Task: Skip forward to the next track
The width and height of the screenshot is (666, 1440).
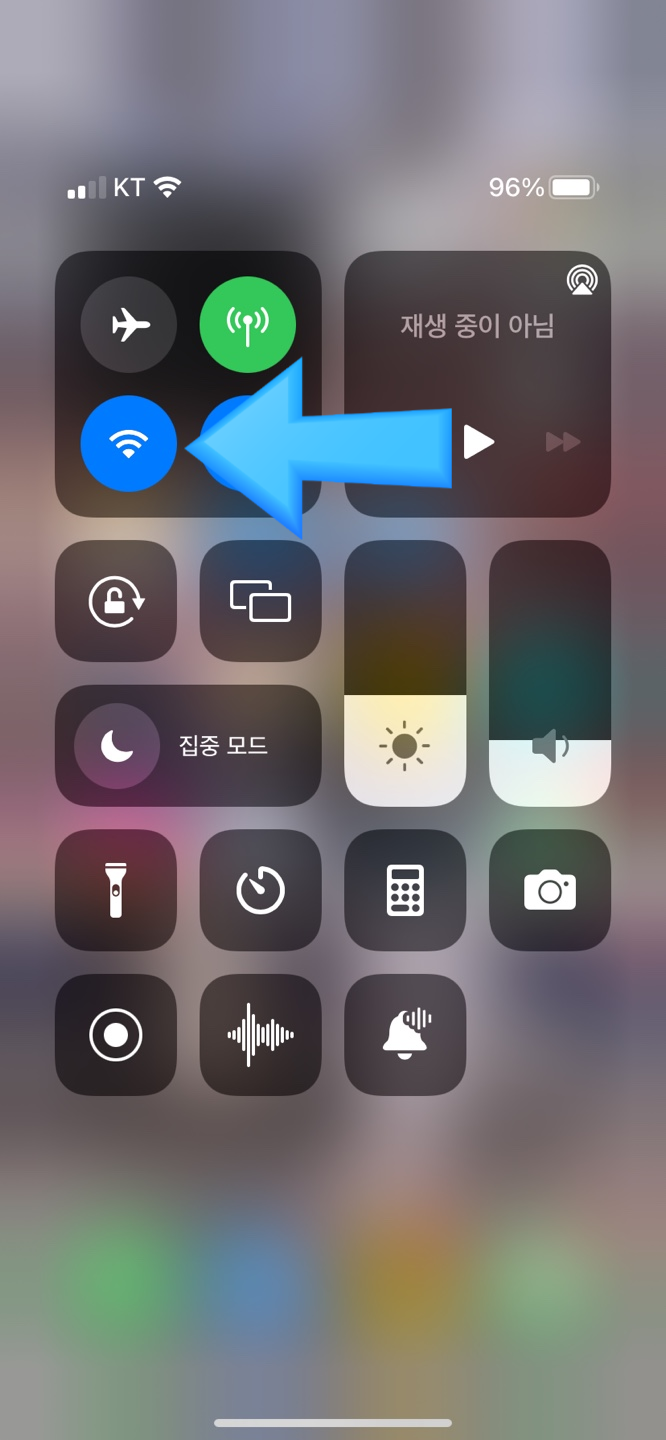Action: coord(563,441)
